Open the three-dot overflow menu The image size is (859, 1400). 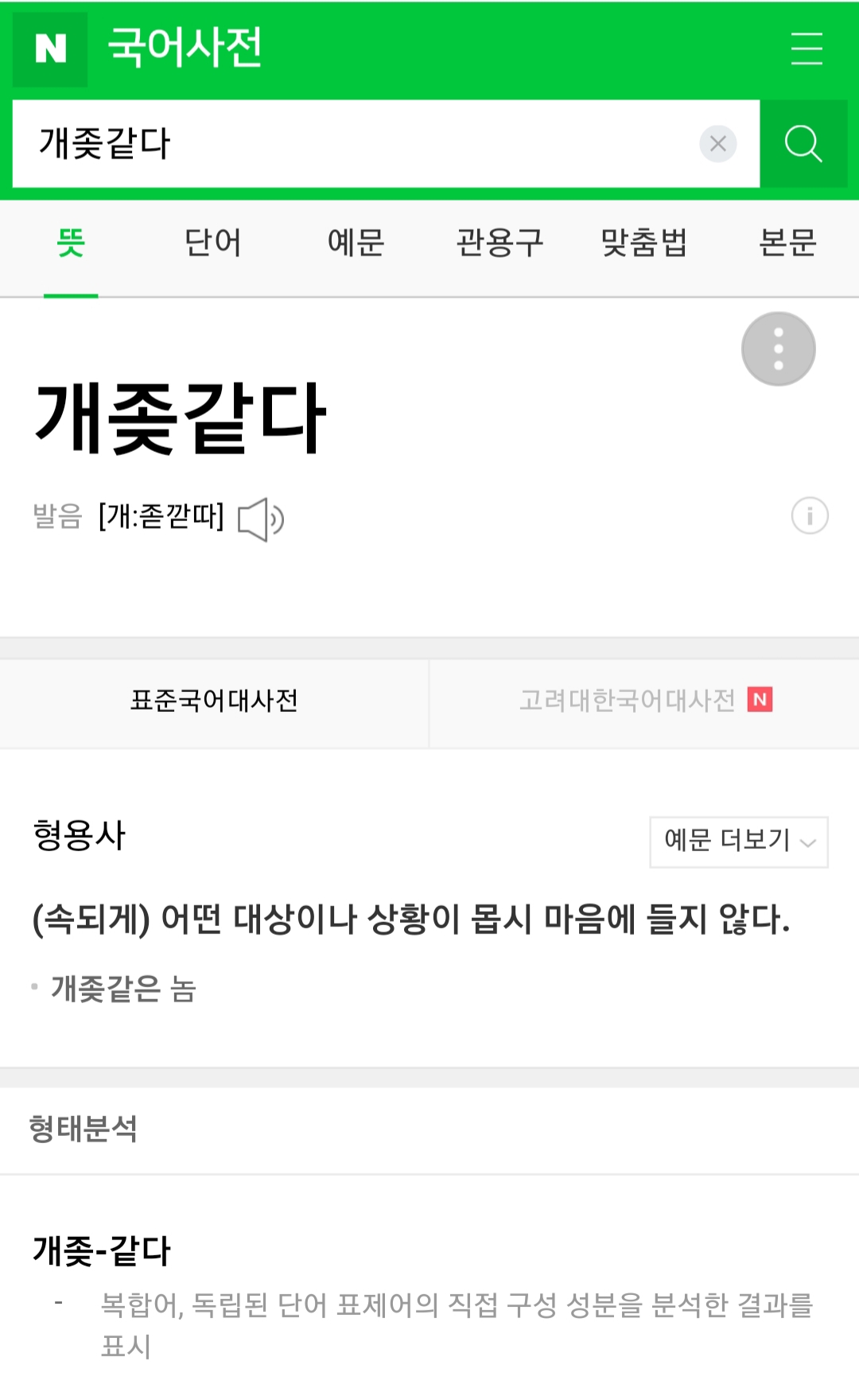(x=779, y=349)
